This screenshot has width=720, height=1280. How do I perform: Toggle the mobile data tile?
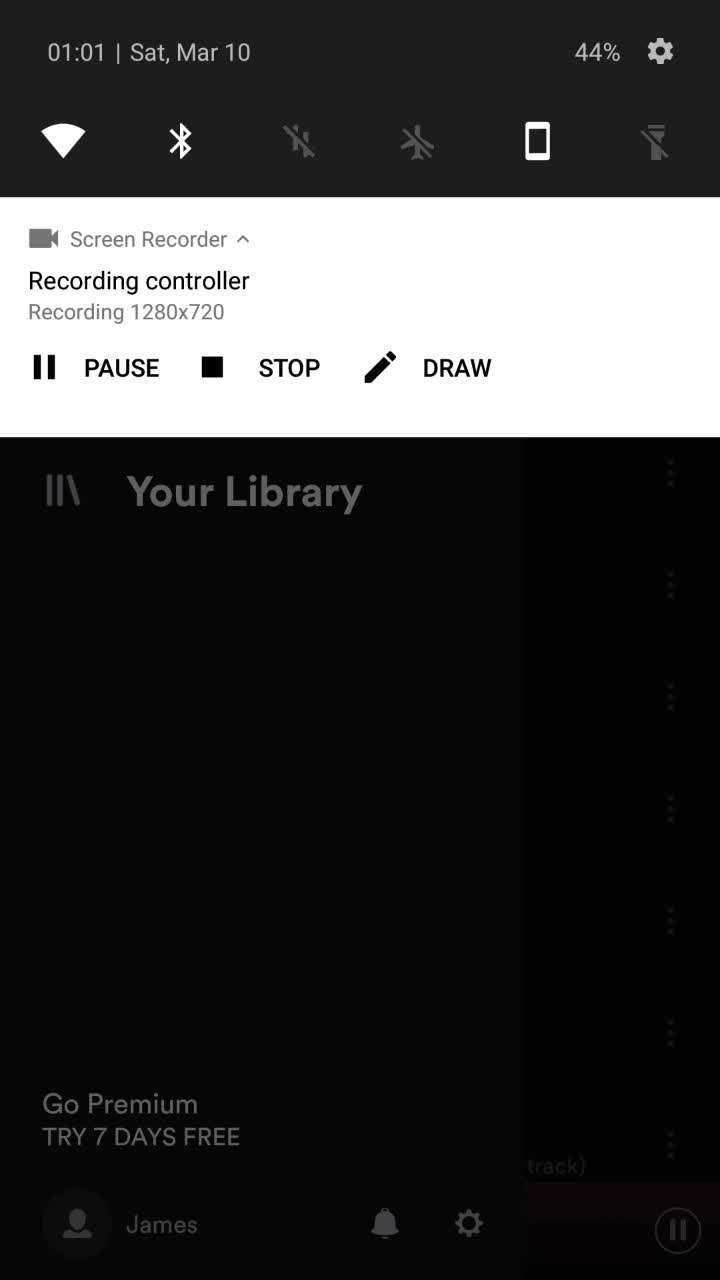point(299,141)
